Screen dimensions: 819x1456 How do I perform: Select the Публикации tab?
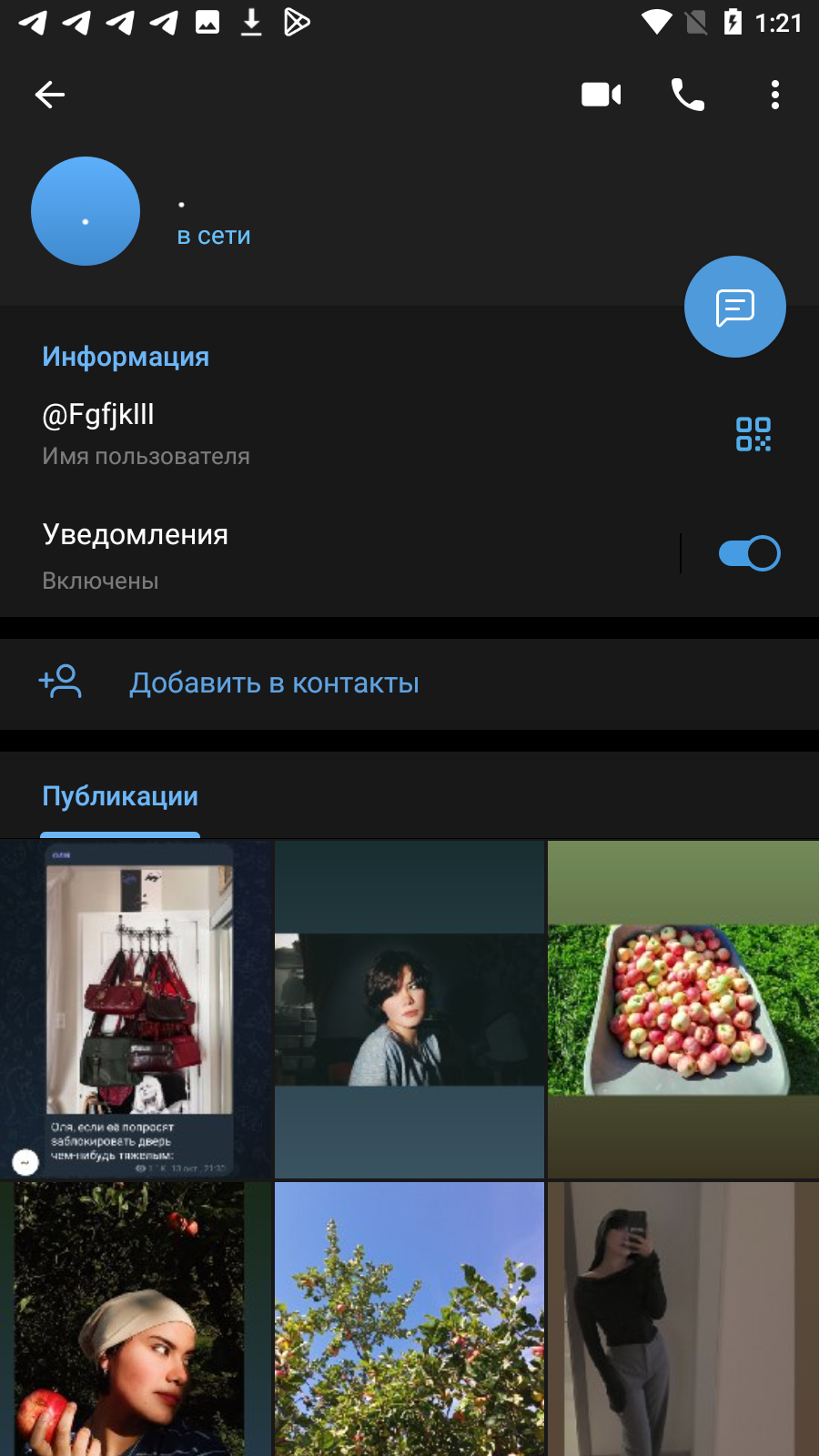coord(120,796)
